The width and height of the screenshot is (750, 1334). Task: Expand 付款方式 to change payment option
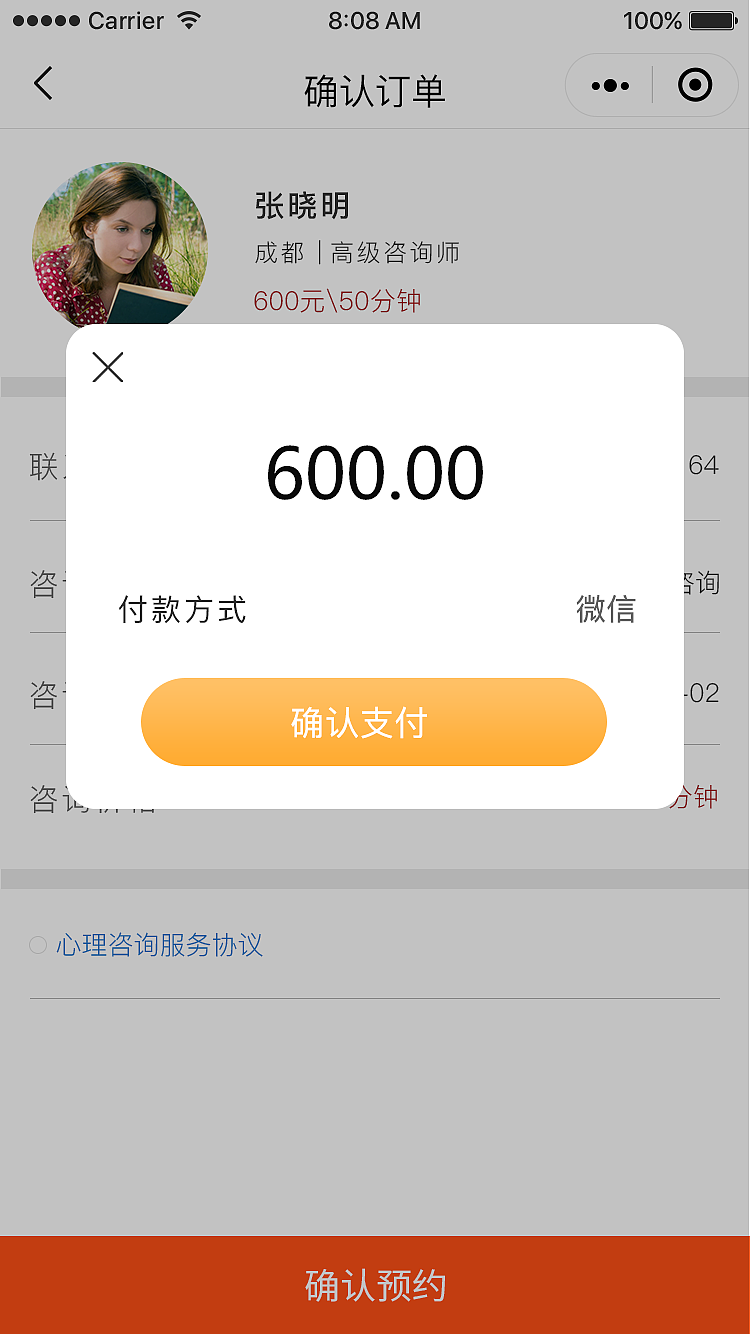tap(184, 609)
